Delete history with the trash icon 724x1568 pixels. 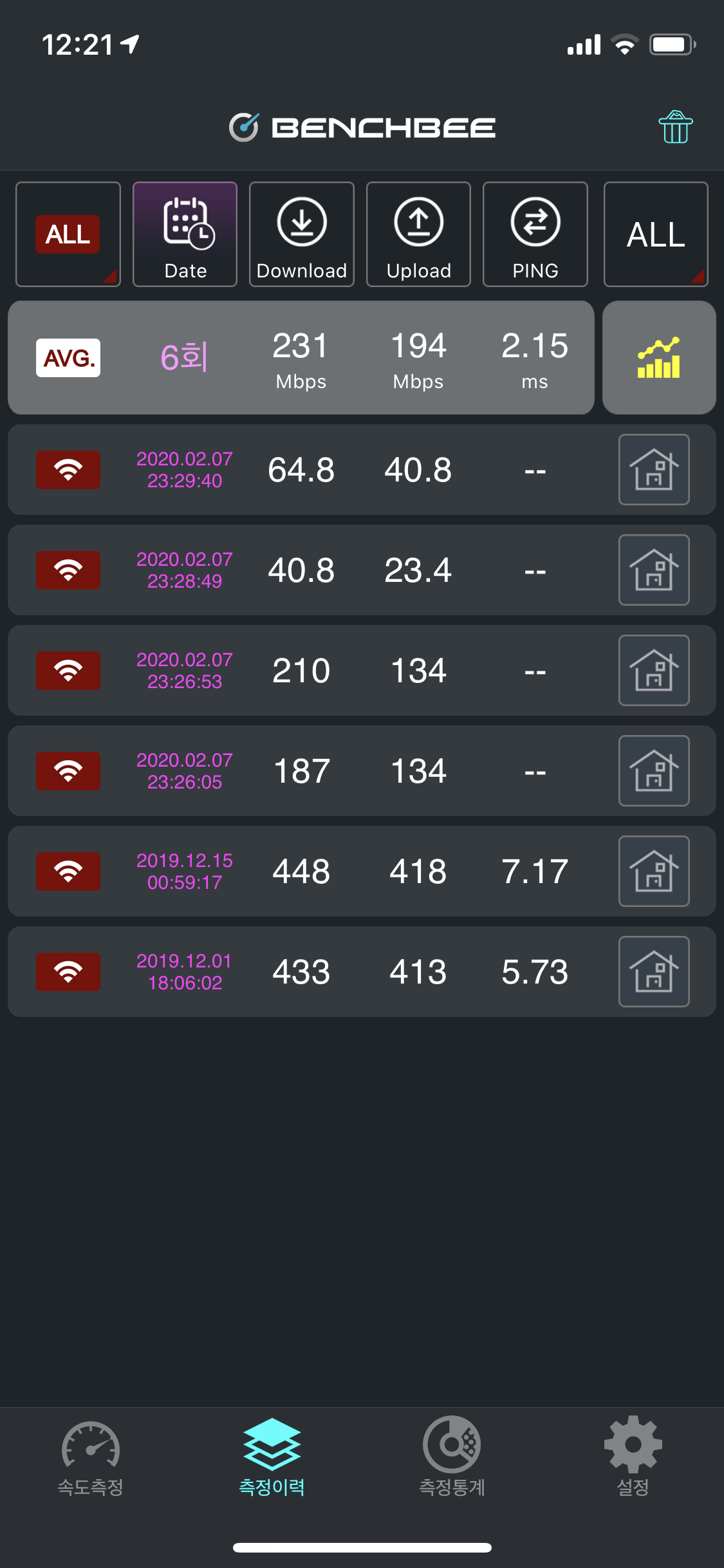pyautogui.click(x=675, y=127)
